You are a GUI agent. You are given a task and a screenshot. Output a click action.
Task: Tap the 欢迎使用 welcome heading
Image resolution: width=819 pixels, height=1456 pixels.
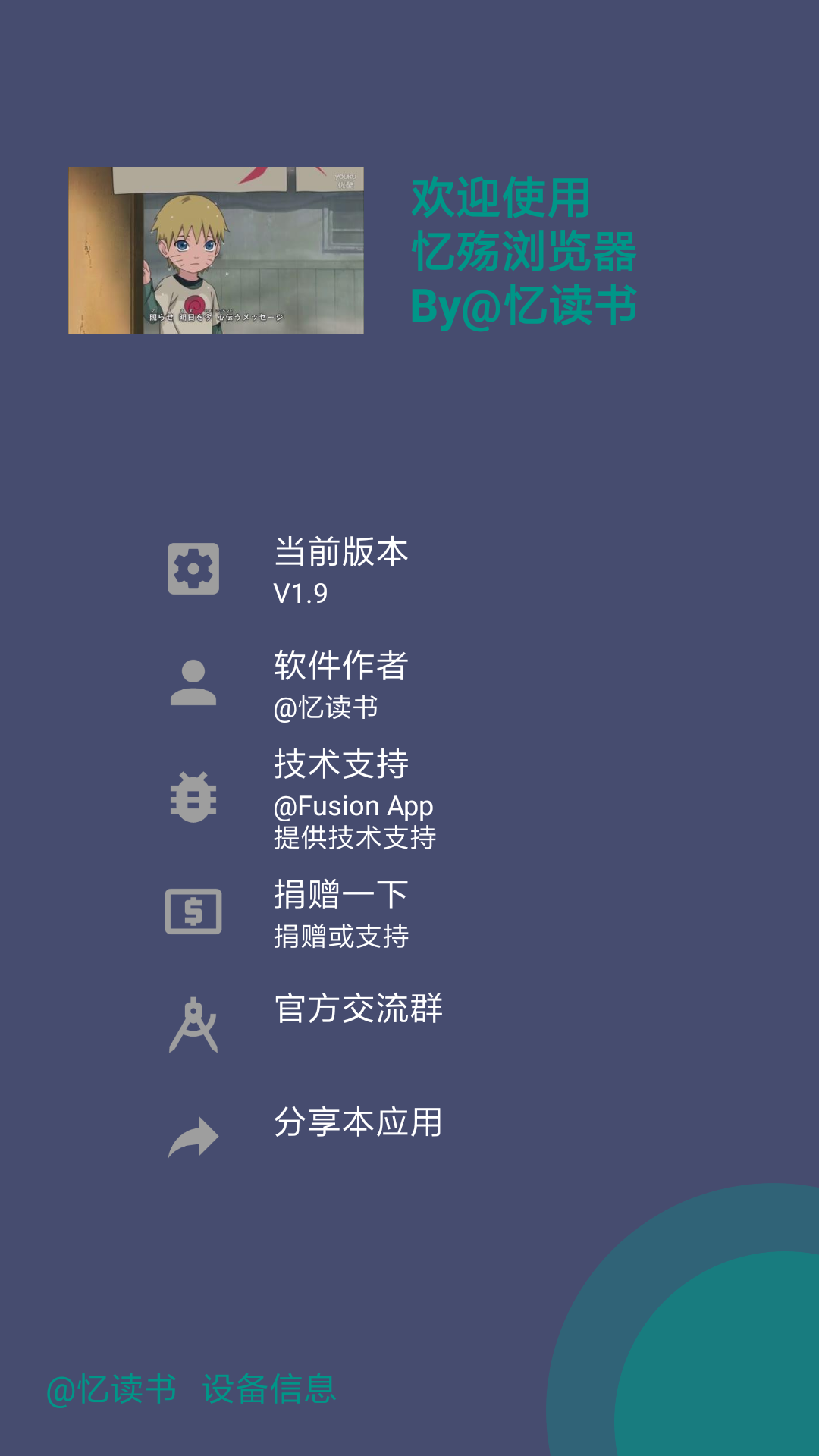coord(503,197)
